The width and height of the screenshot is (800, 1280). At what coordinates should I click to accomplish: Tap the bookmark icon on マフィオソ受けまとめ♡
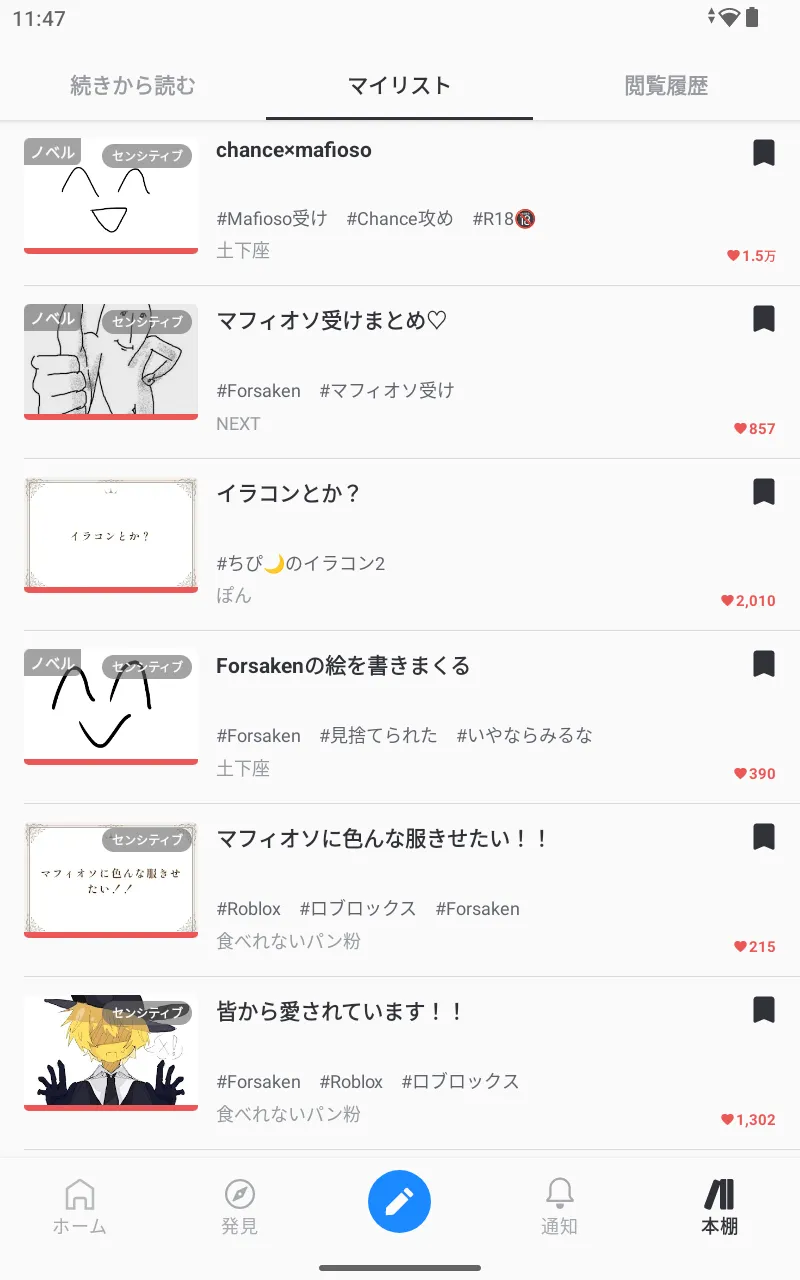[x=764, y=319]
